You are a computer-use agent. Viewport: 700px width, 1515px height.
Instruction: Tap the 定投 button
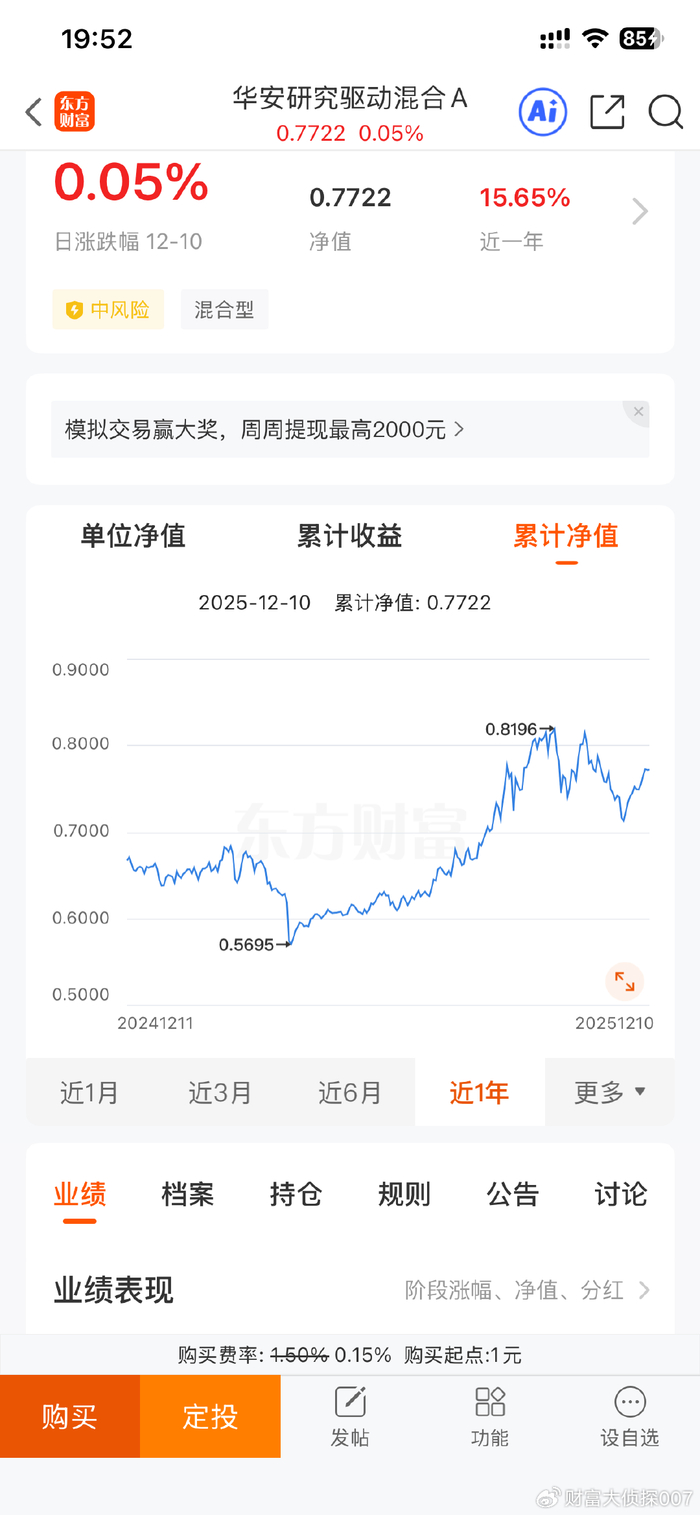click(x=210, y=1416)
